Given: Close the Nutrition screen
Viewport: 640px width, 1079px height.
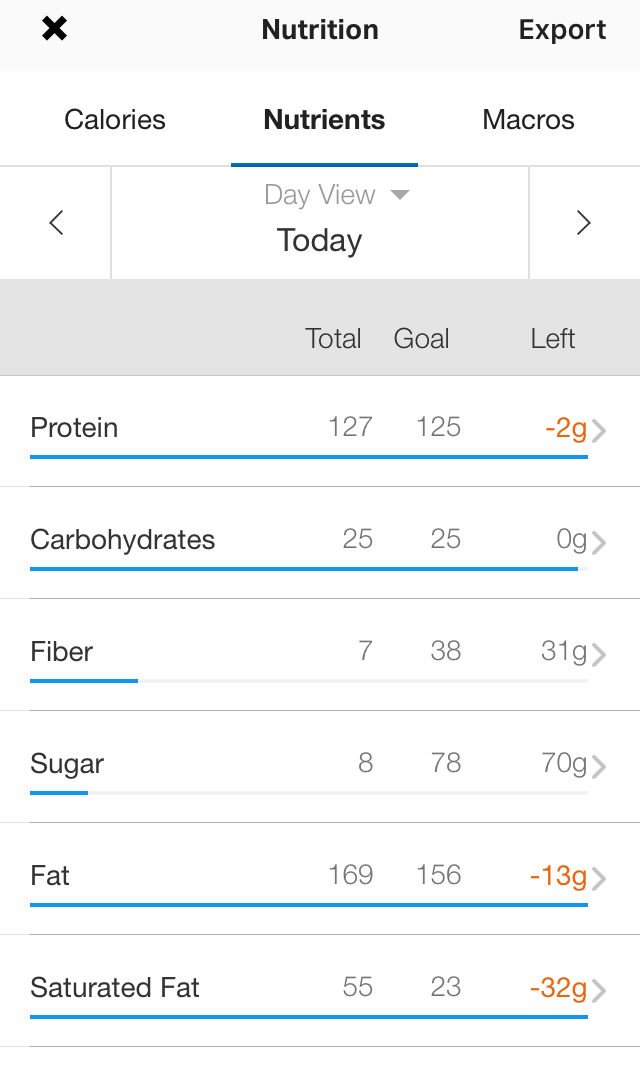Looking at the screenshot, I should click(54, 29).
